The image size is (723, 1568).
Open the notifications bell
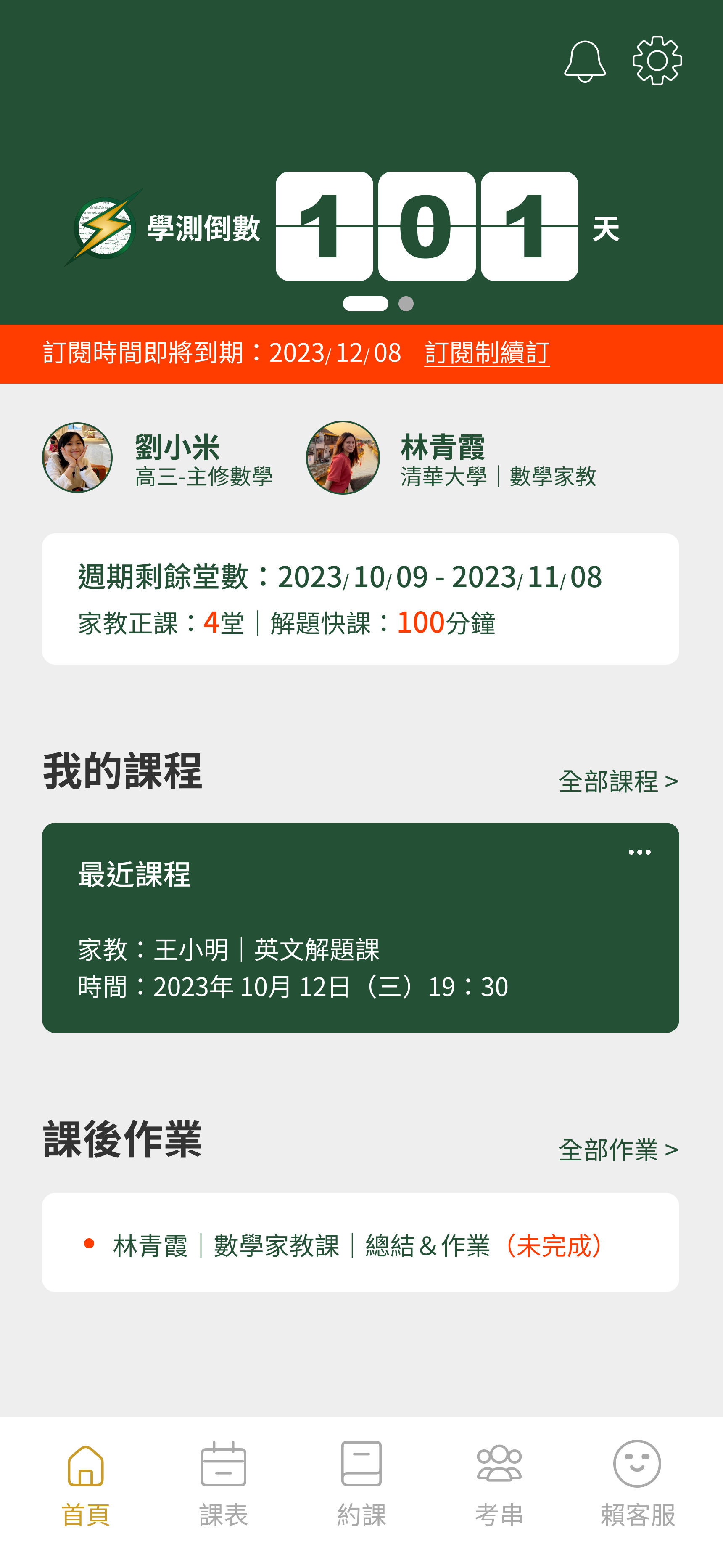pyautogui.click(x=584, y=61)
